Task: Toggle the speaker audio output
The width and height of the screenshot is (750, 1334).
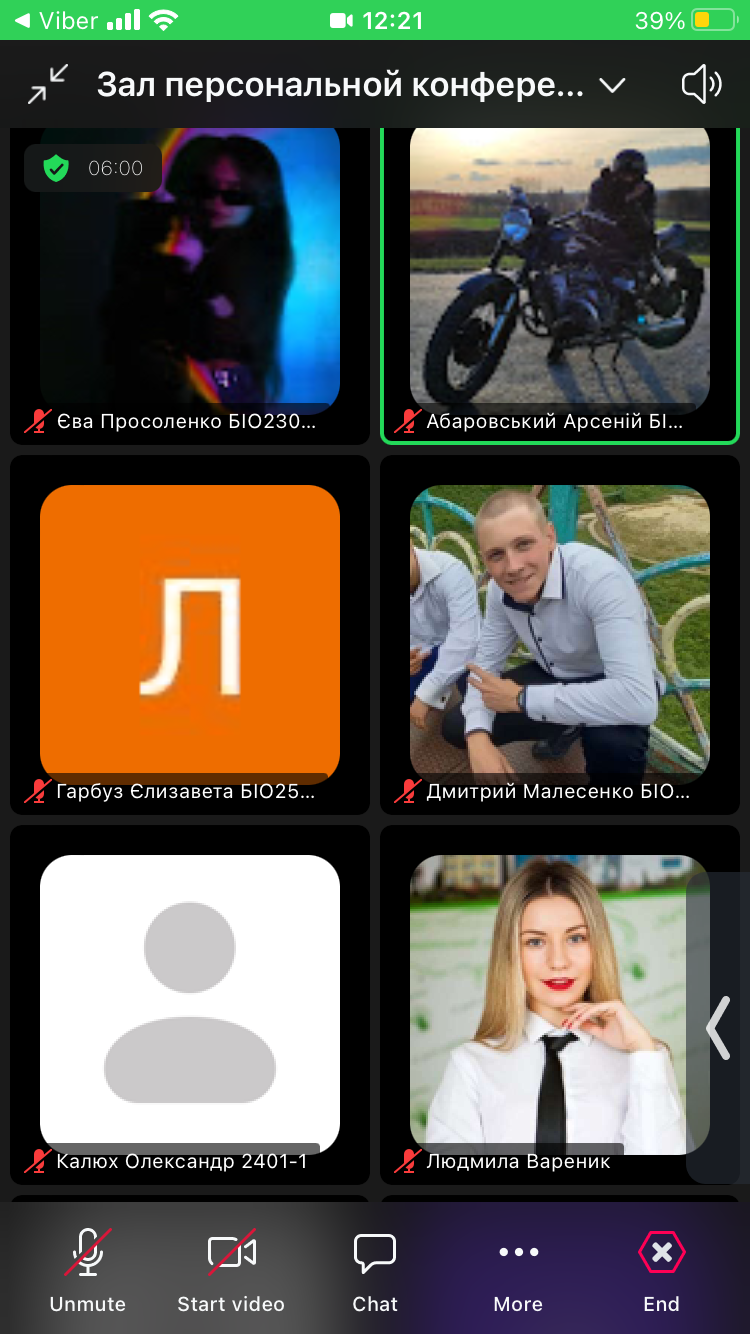Action: tap(701, 86)
